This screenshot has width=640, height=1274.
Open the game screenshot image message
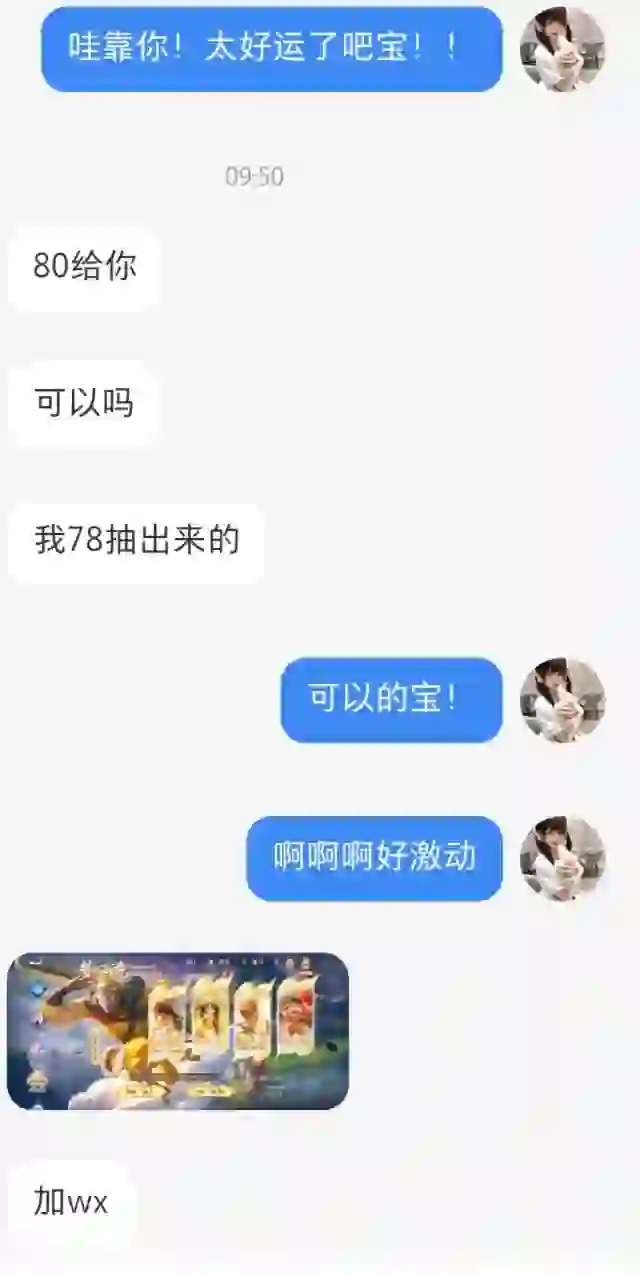pos(178,1031)
